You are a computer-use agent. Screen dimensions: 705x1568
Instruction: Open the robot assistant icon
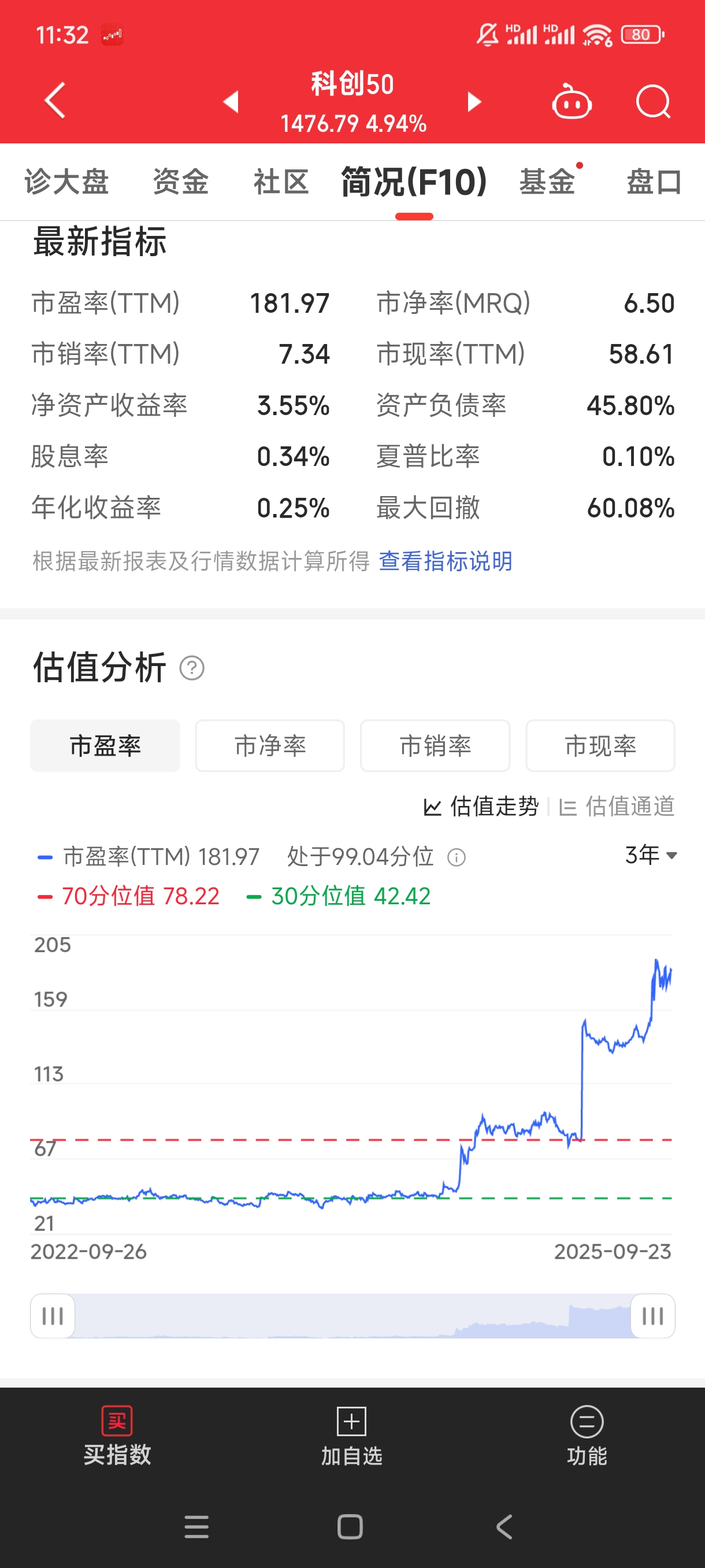[571, 102]
